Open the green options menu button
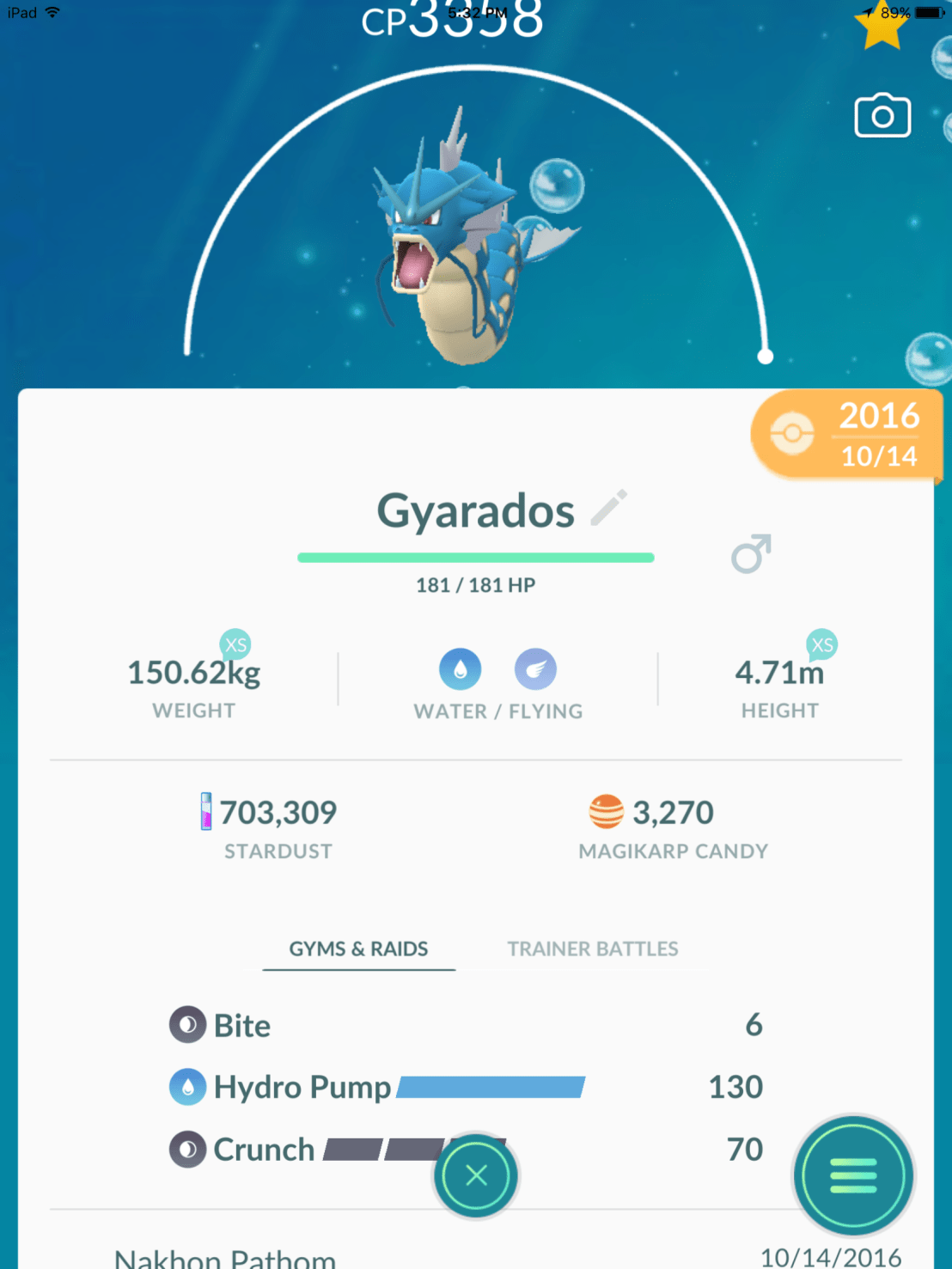This screenshot has height=1269, width=952. click(x=852, y=1174)
